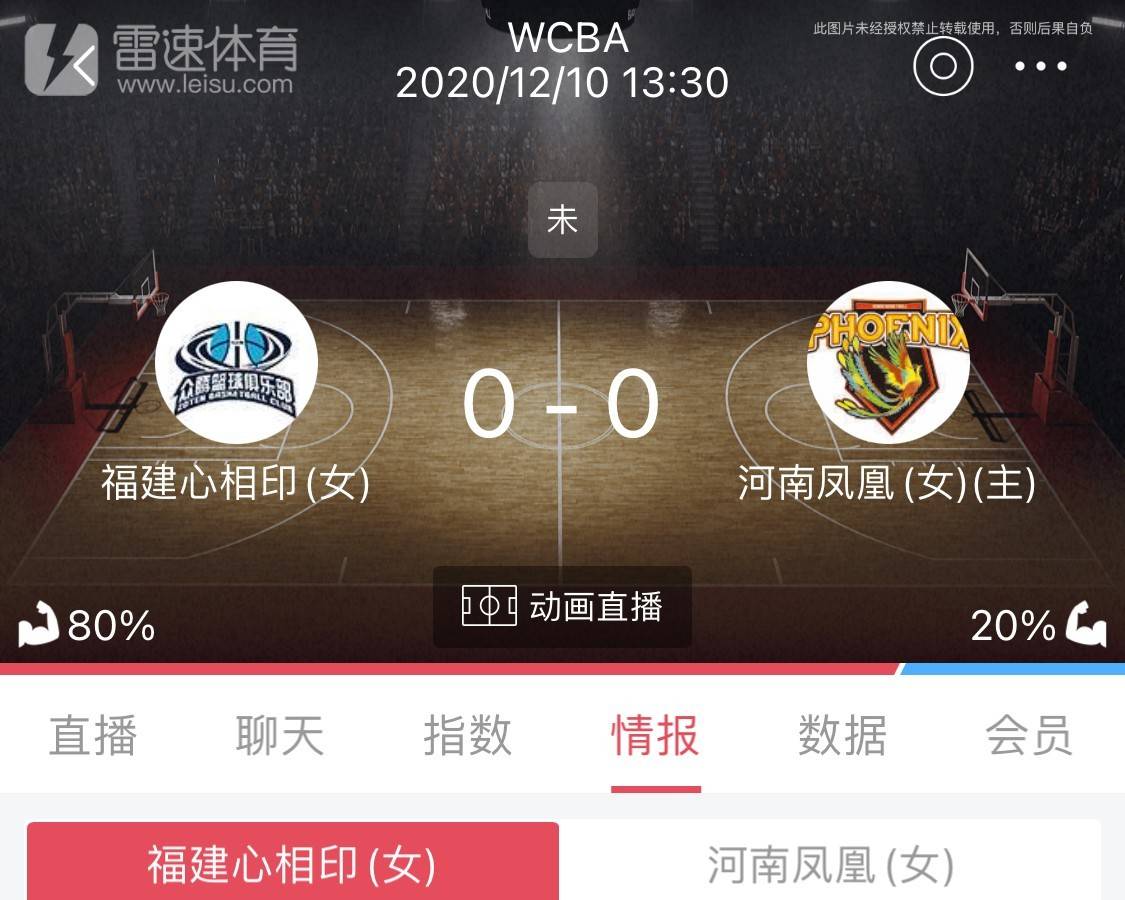Viewport: 1125px width, 900px height.
Task: Switch to the 会员 member tab
Action: point(1029,736)
